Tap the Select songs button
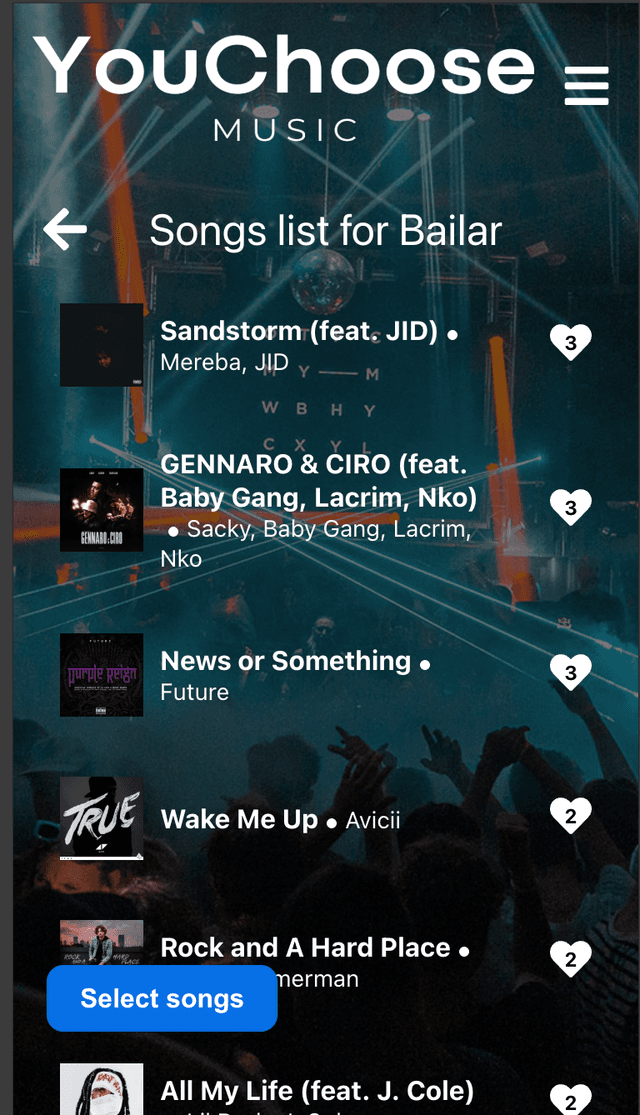This screenshot has height=1115, width=640. click(x=162, y=998)
